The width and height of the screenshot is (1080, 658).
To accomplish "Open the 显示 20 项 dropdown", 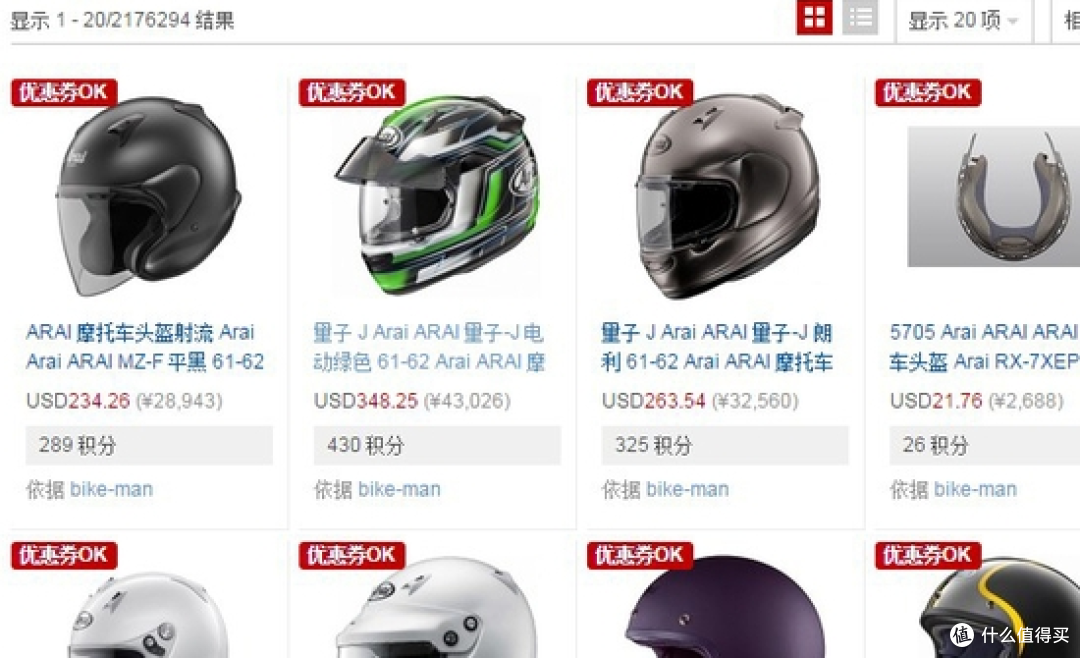I will (963, 21).
